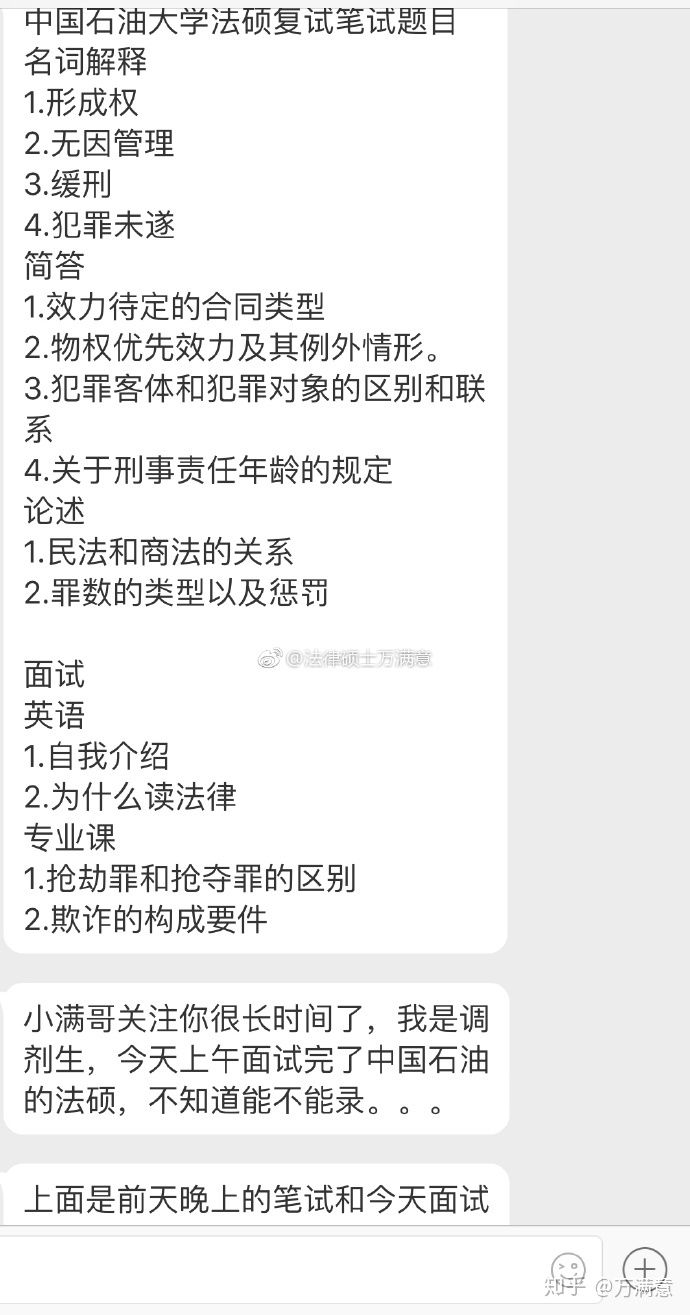Tap the message input field
The height and width of the screenshot is (1315, 690).
point(270,1268)
